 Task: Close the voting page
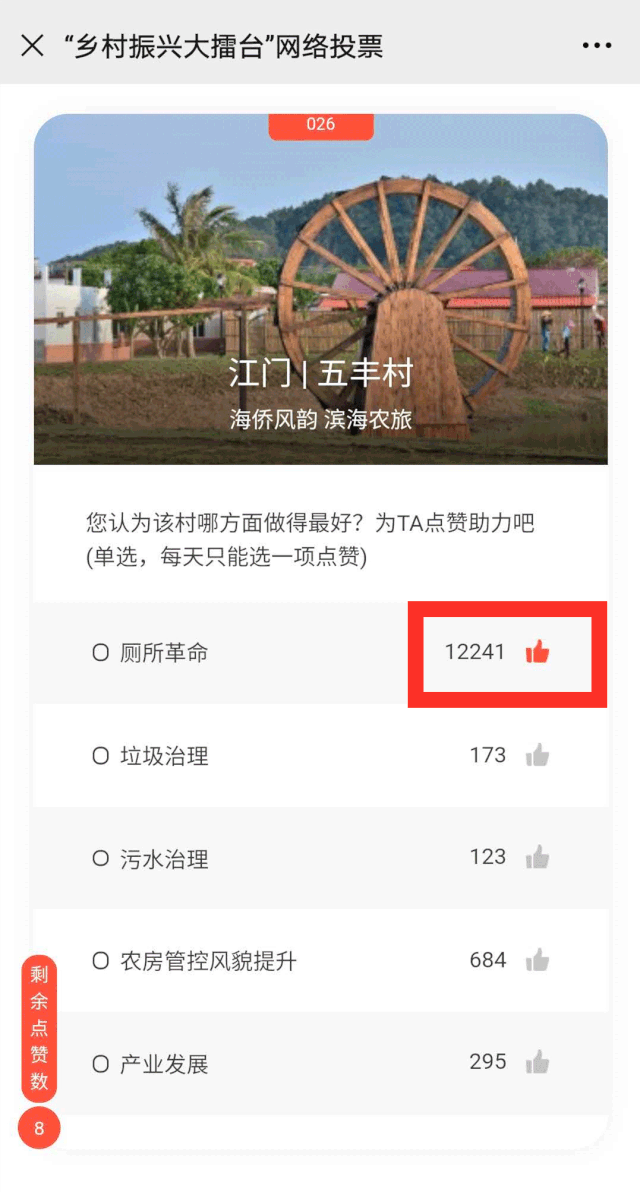32,45
